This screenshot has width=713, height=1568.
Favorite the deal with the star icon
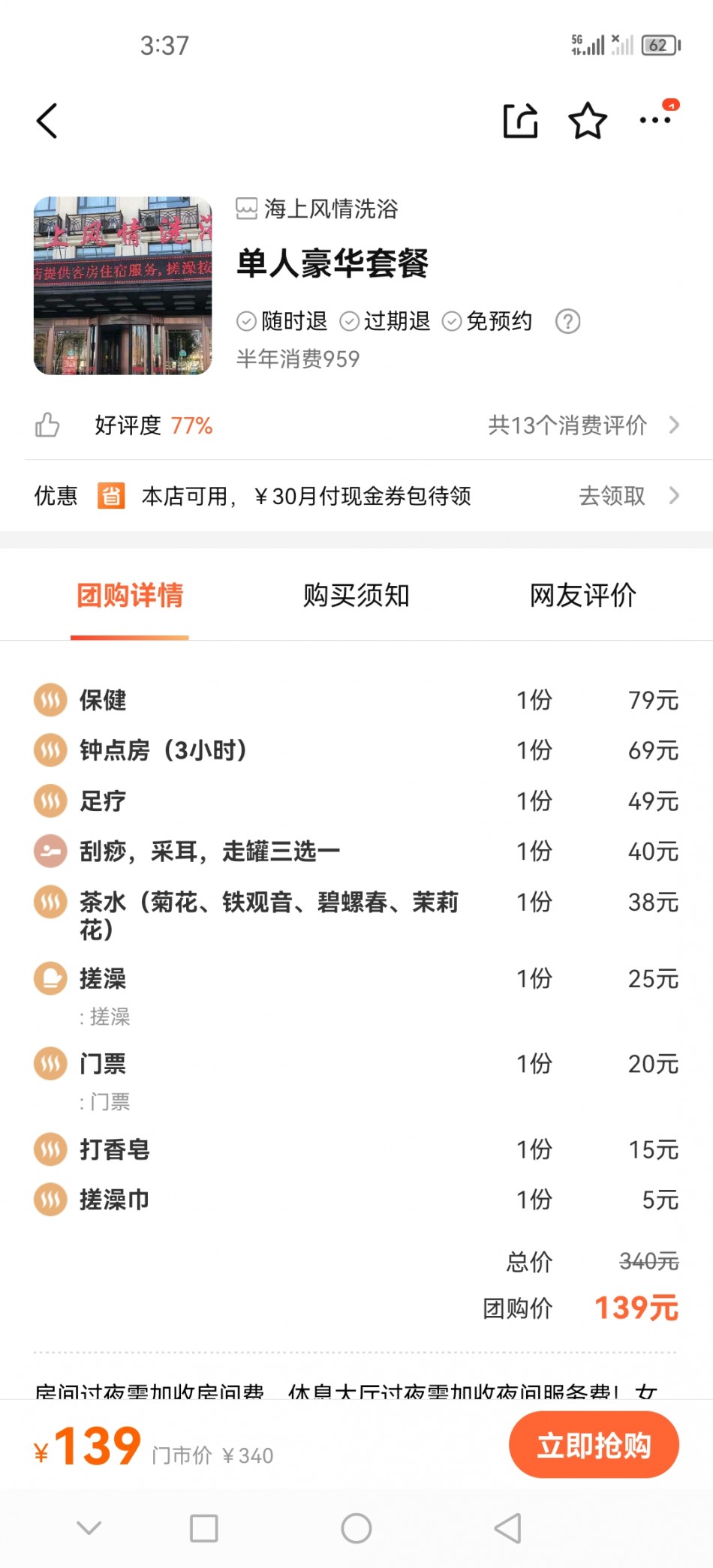coord(588,121)
